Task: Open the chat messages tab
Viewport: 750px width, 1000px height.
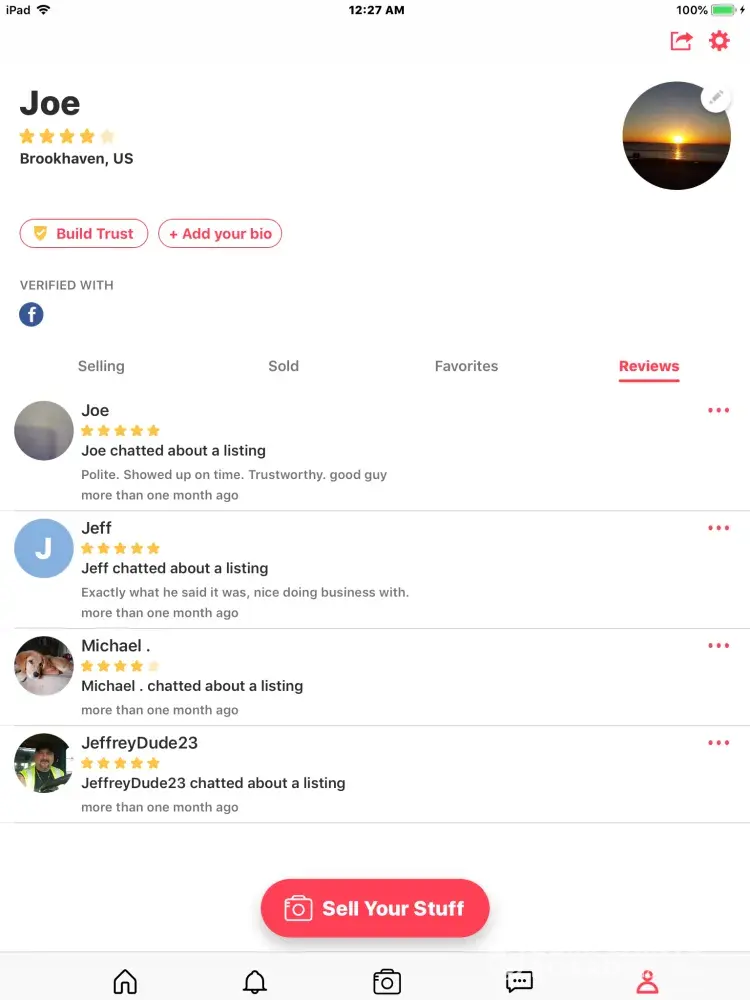Action: point(519,981)
